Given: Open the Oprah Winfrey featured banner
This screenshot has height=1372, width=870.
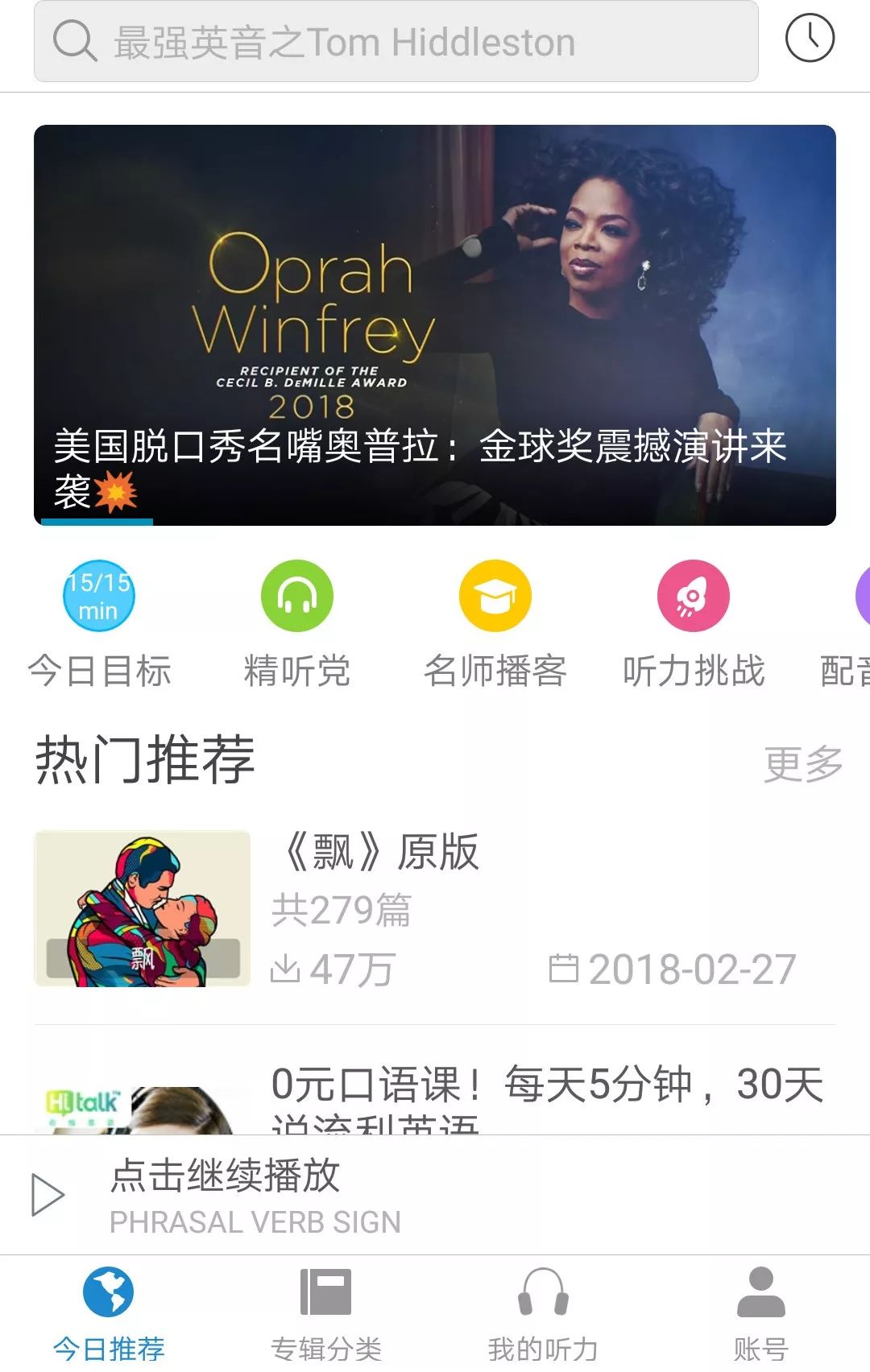Looking at the screenshot, I should point(435,322).
